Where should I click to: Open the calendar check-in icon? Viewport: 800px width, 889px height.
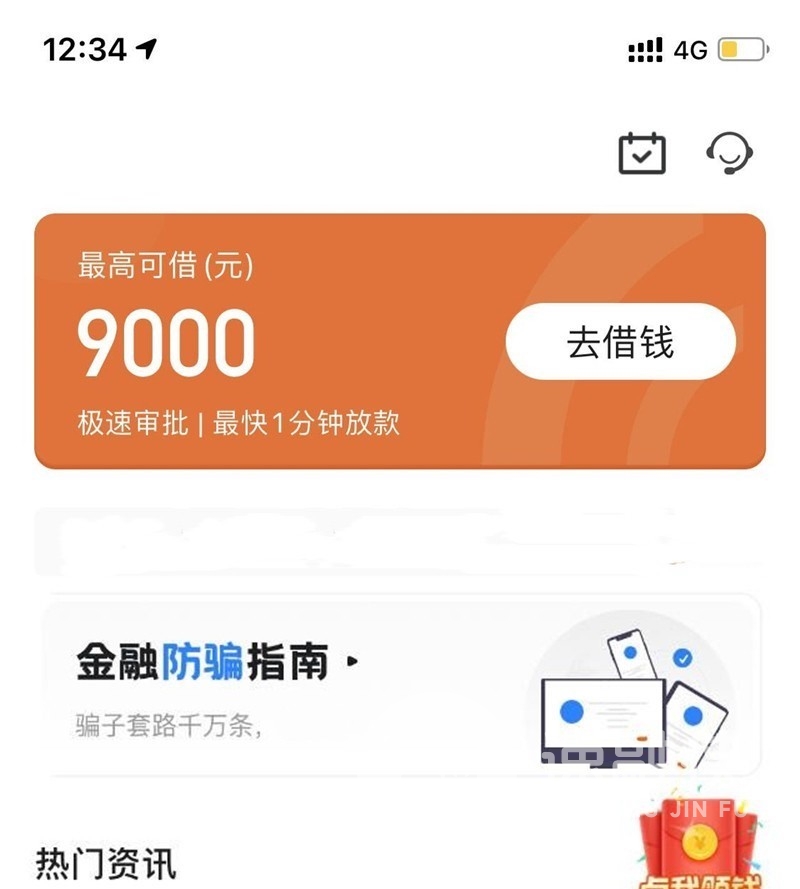(642, 153)
